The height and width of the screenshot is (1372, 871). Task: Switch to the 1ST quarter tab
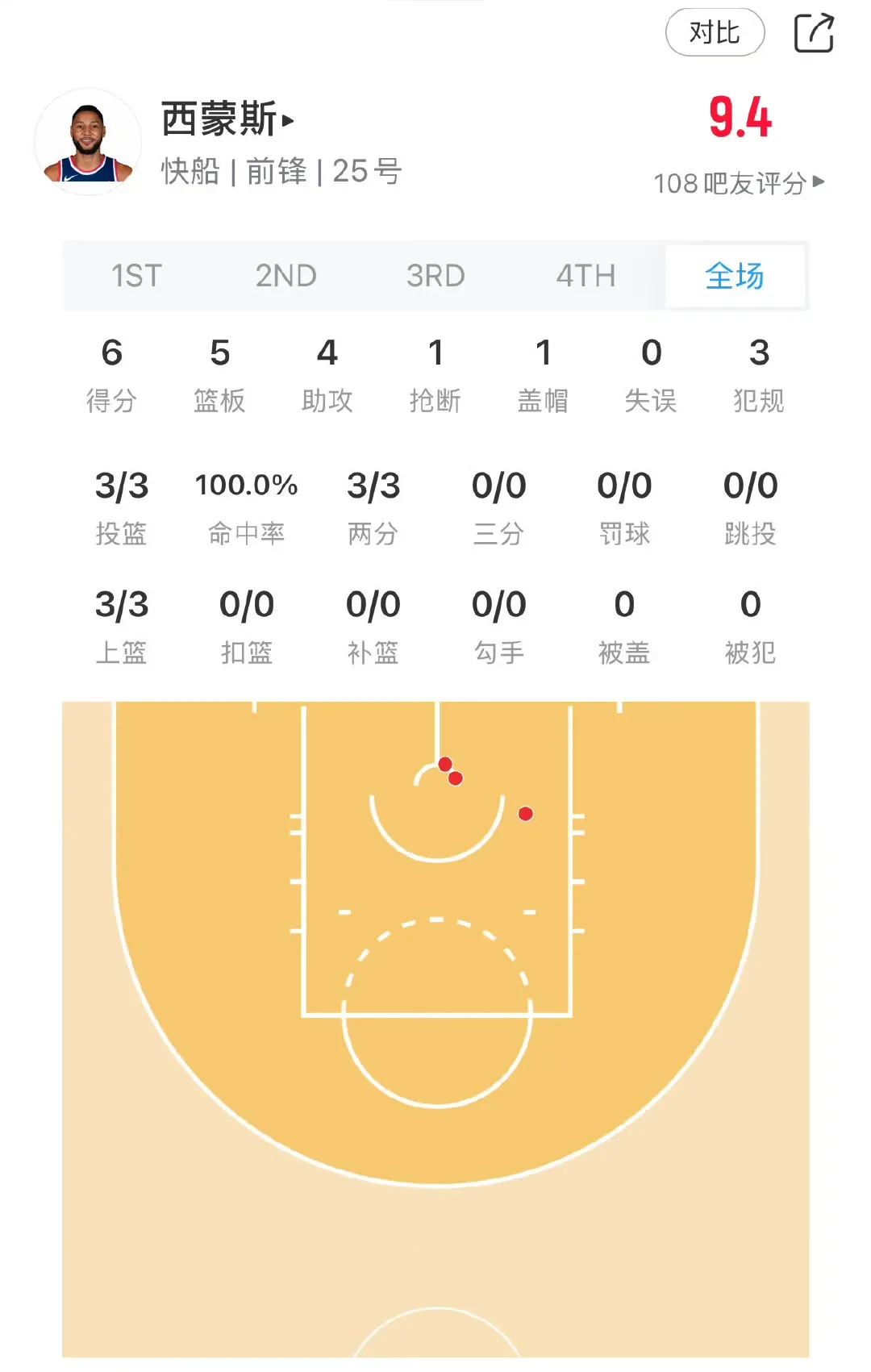[137, 276]
